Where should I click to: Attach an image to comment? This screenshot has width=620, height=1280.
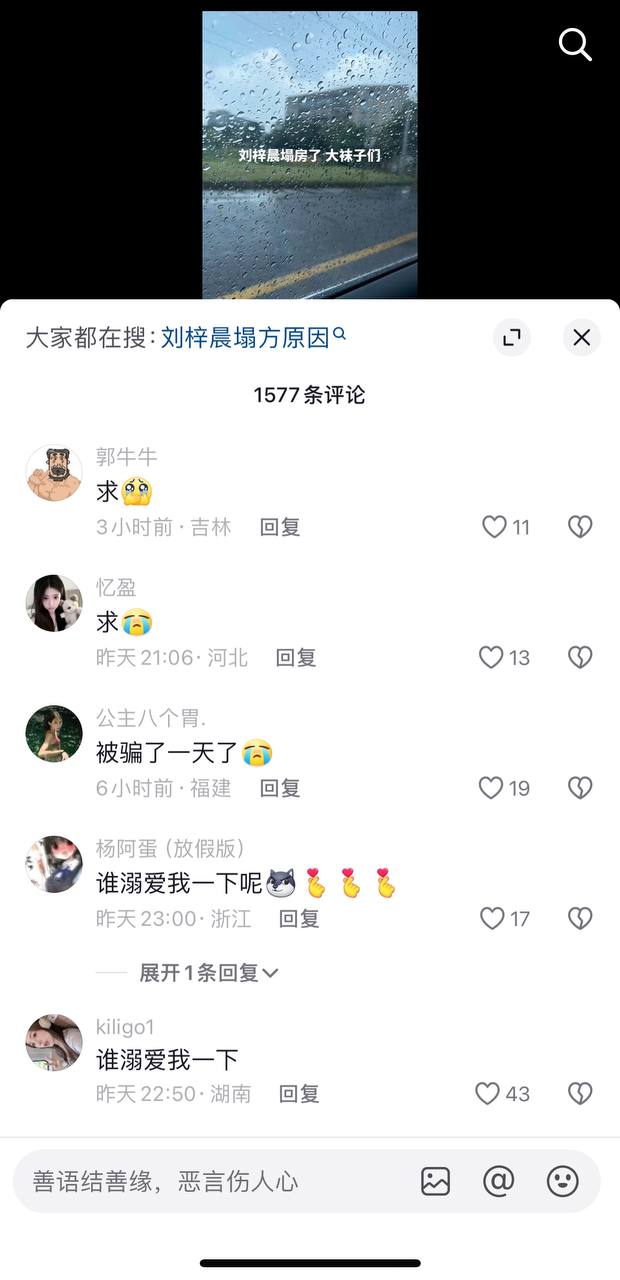(x=436, y=1182)
